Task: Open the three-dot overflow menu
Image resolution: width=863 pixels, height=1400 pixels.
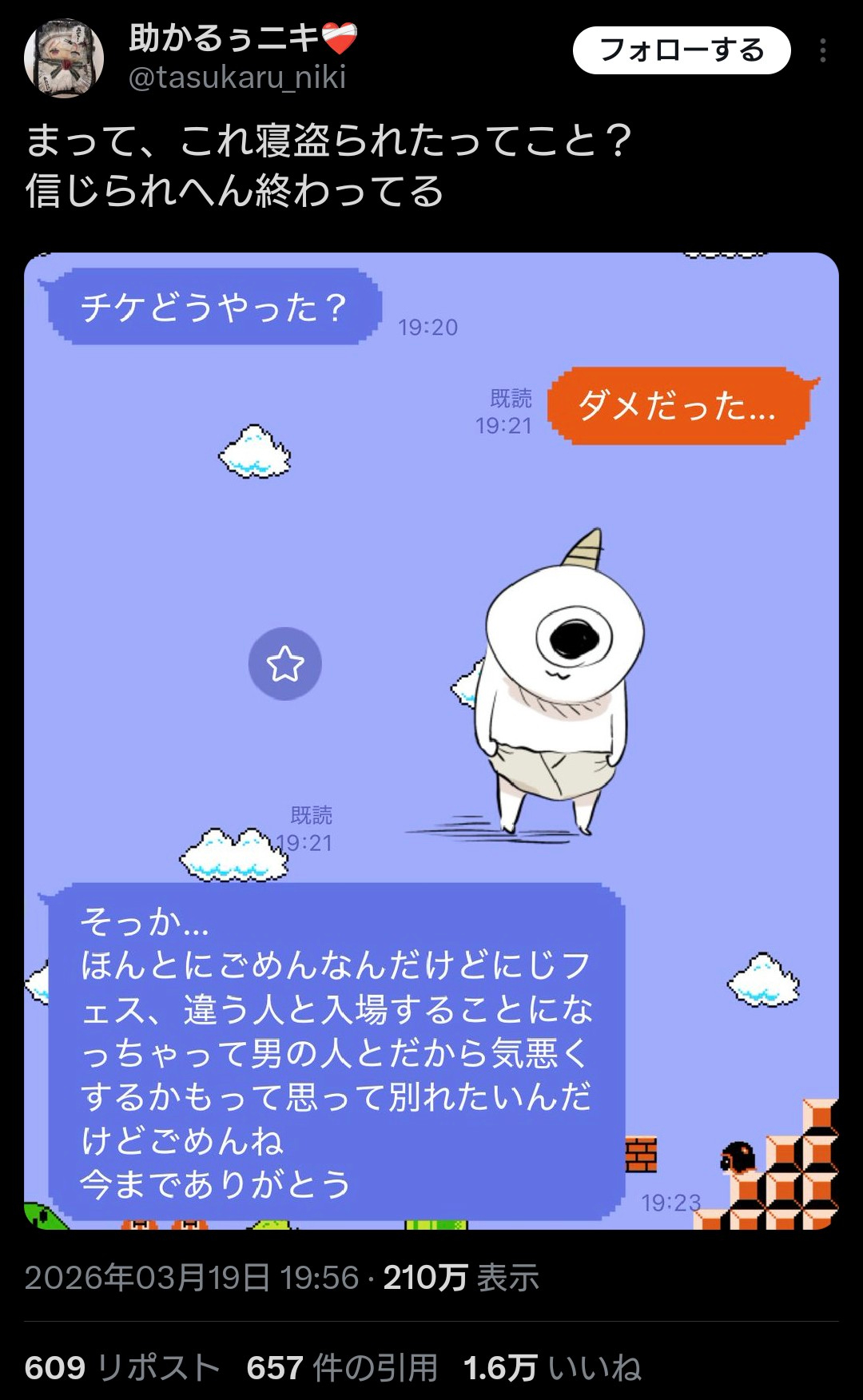Action: (822, 50)
